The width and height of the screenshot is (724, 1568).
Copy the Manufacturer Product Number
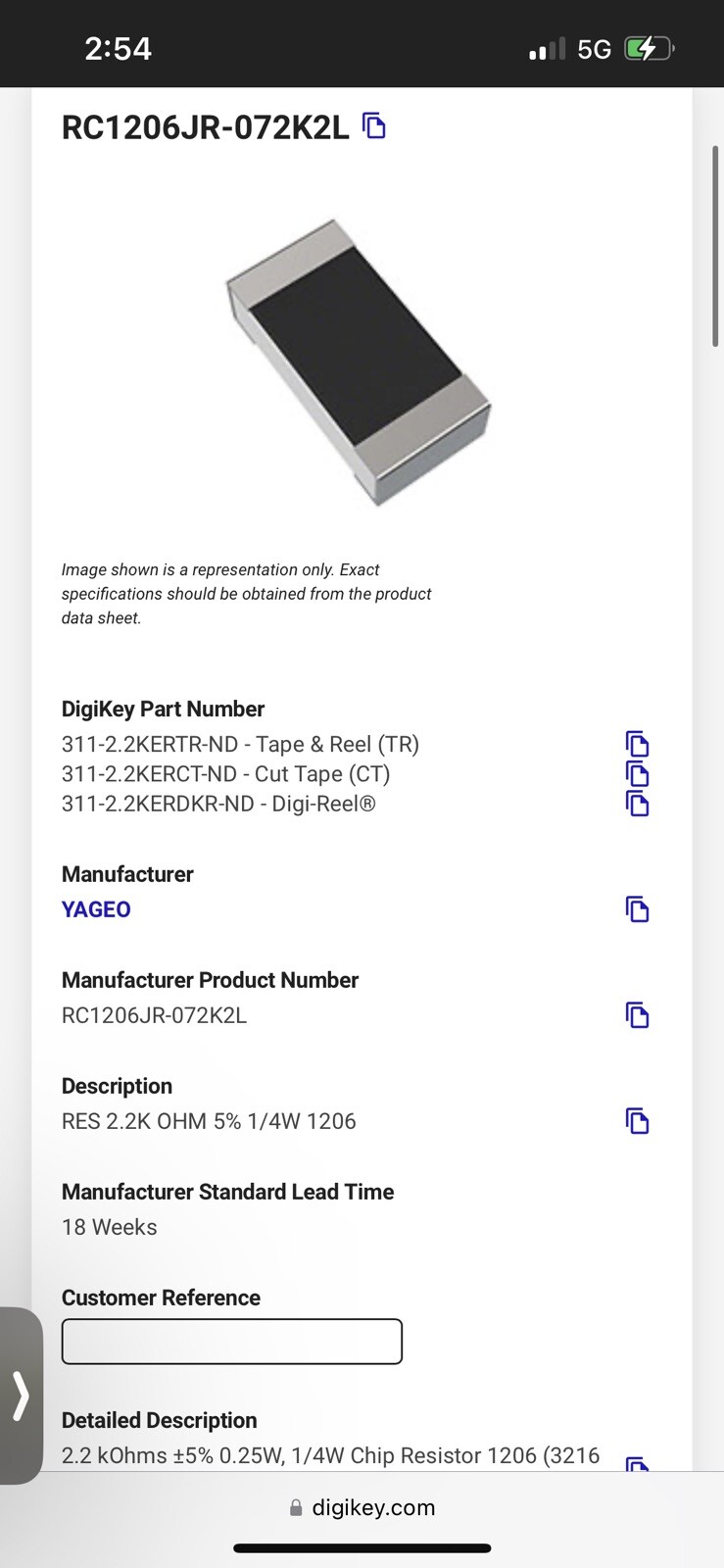click(637, 1015)
